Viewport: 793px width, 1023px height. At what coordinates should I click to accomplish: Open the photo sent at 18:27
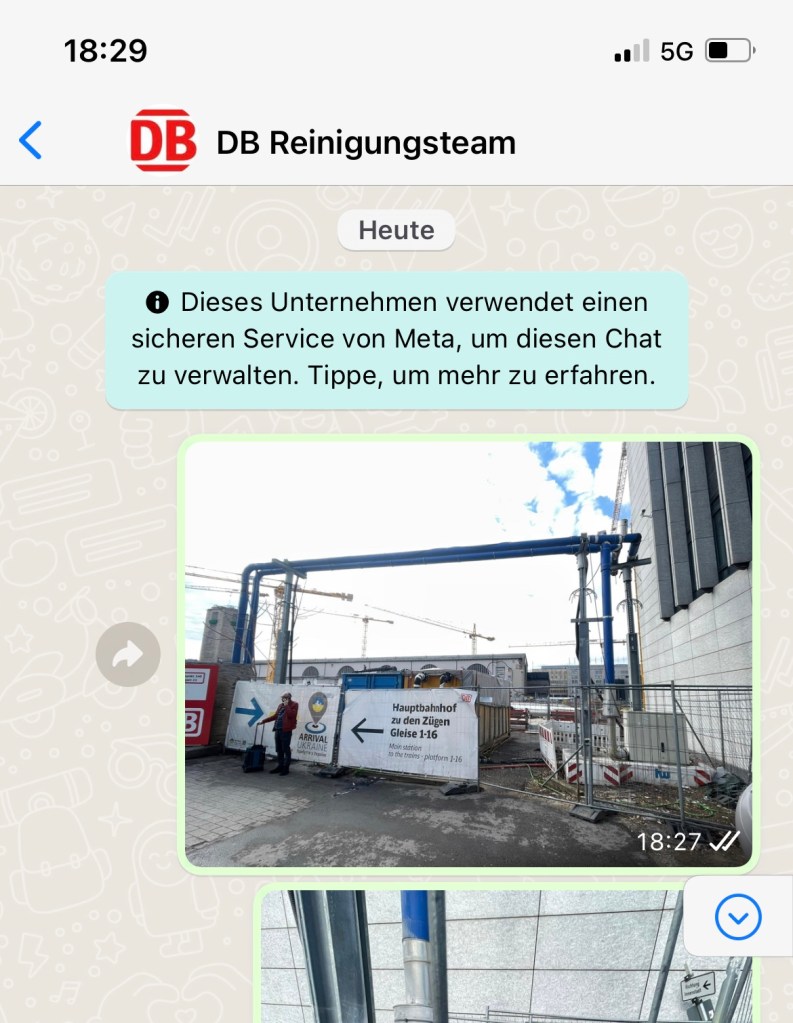[x=468, y=653]
